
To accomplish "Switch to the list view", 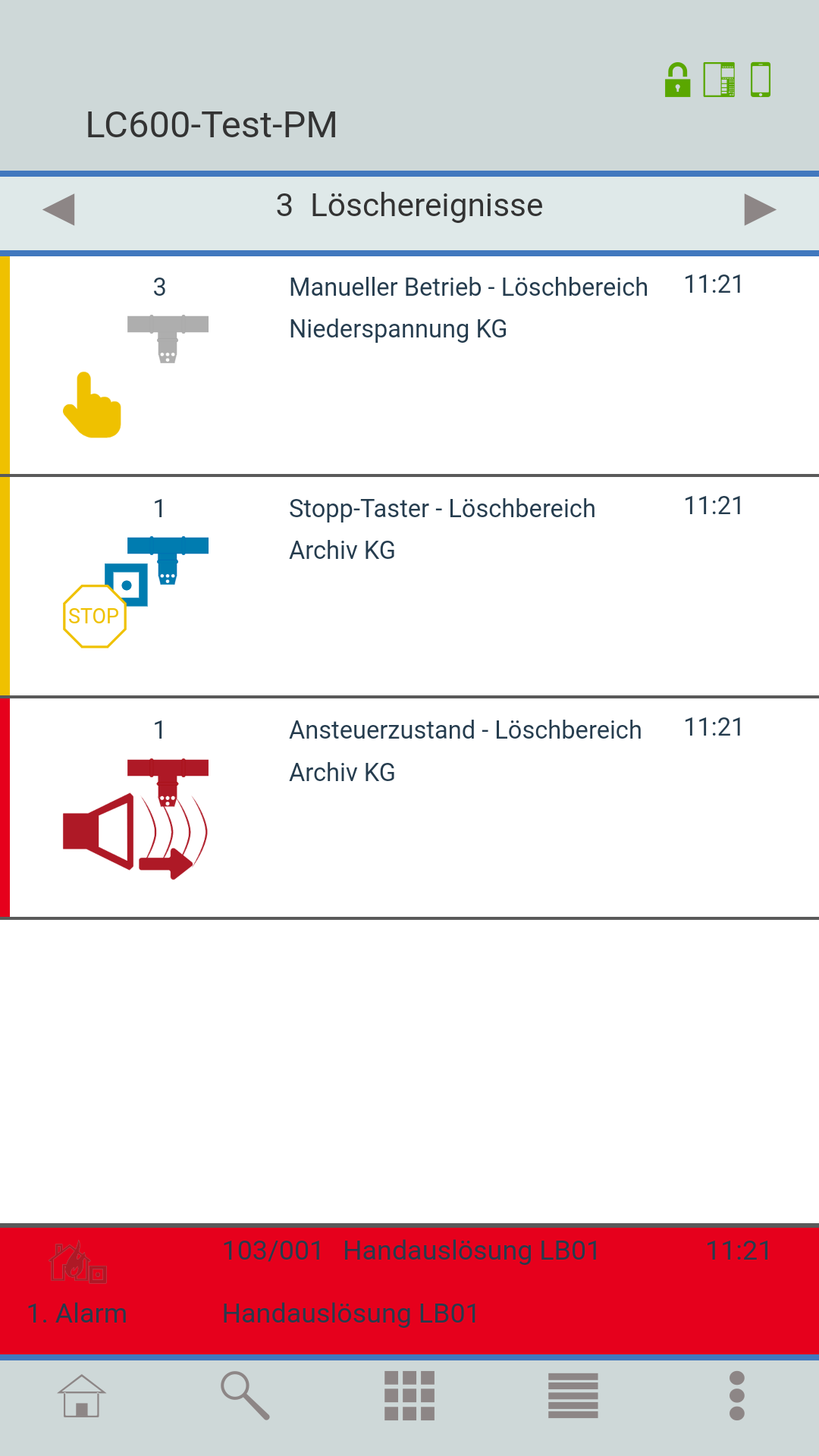I will [573, 1395].
